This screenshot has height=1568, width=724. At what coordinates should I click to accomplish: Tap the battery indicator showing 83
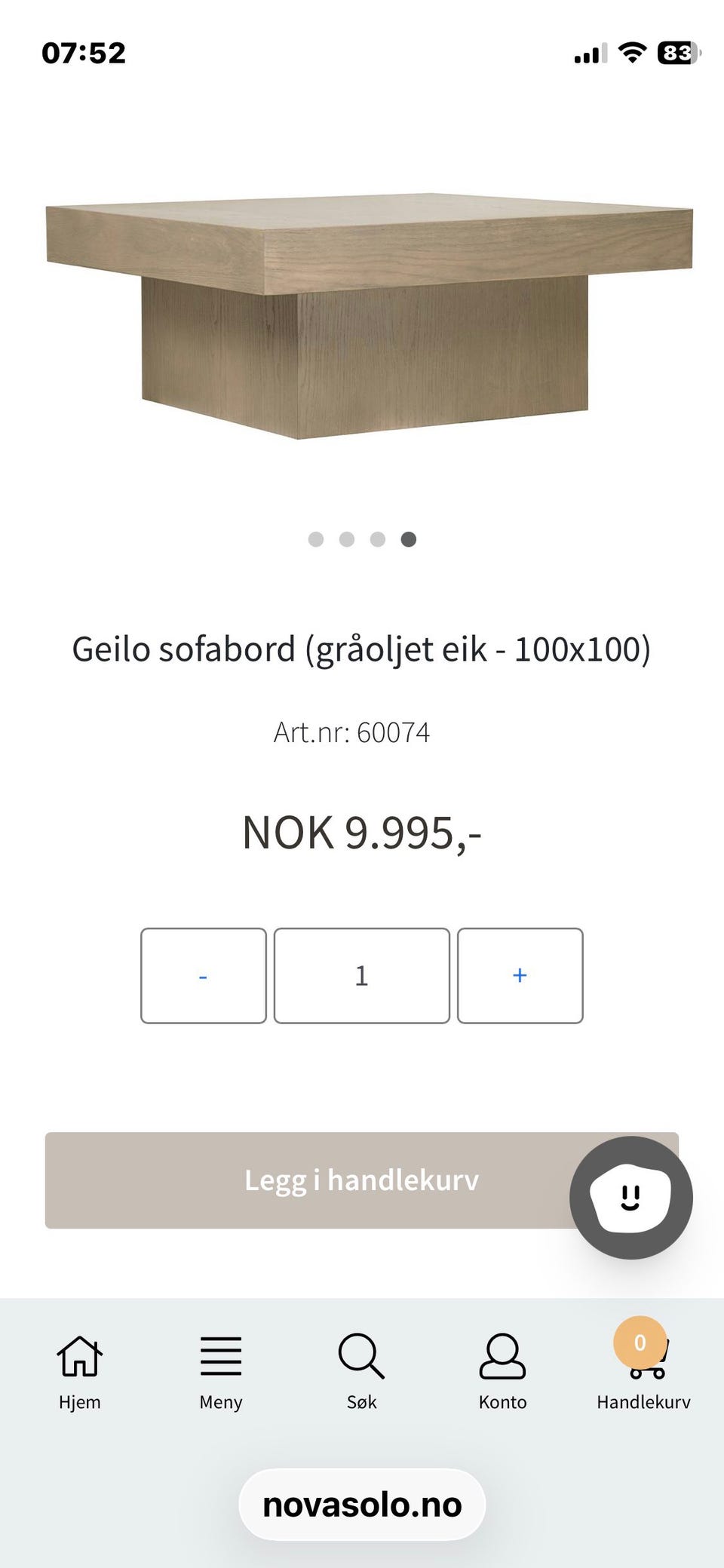pyautogui.click(x=677, y=51)
